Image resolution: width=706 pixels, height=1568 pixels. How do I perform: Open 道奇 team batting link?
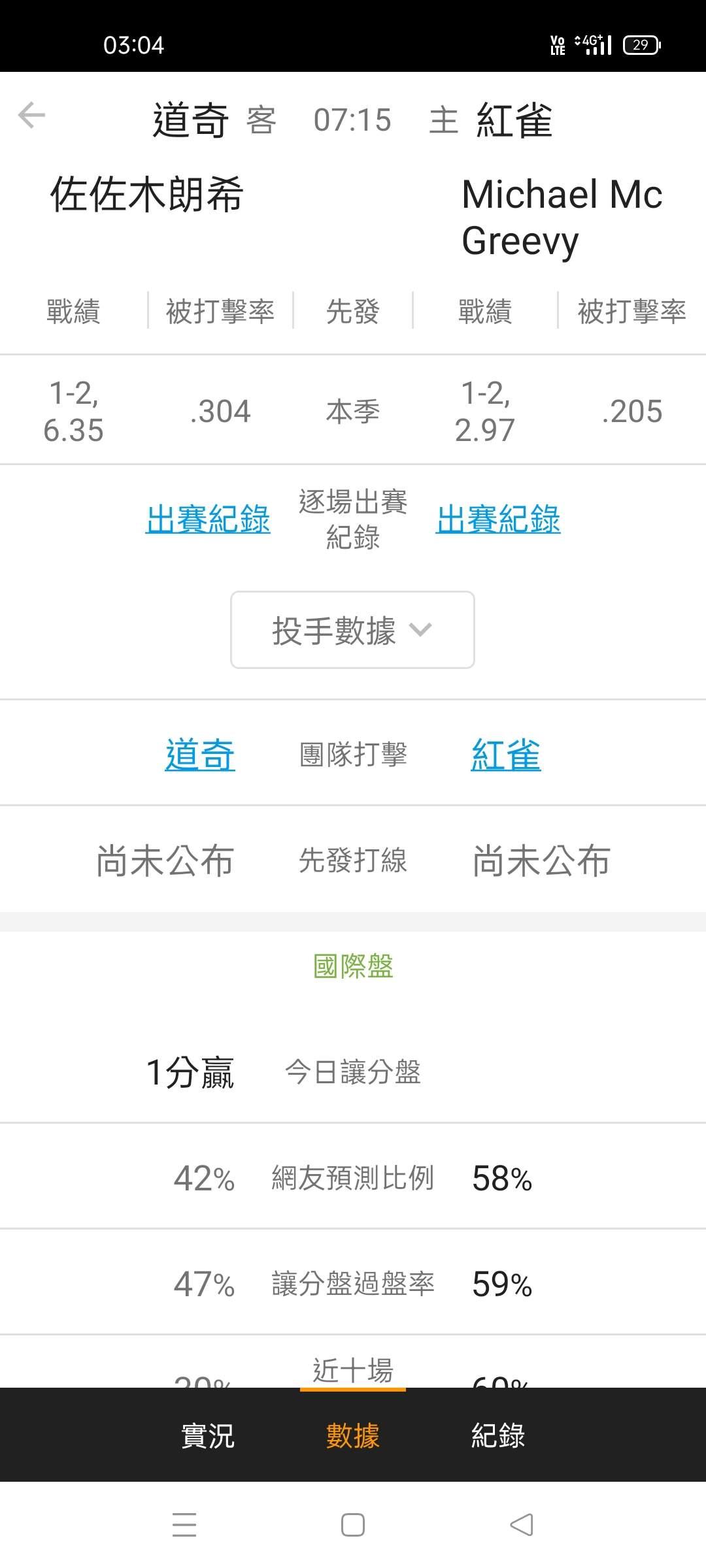click(200, 755)
